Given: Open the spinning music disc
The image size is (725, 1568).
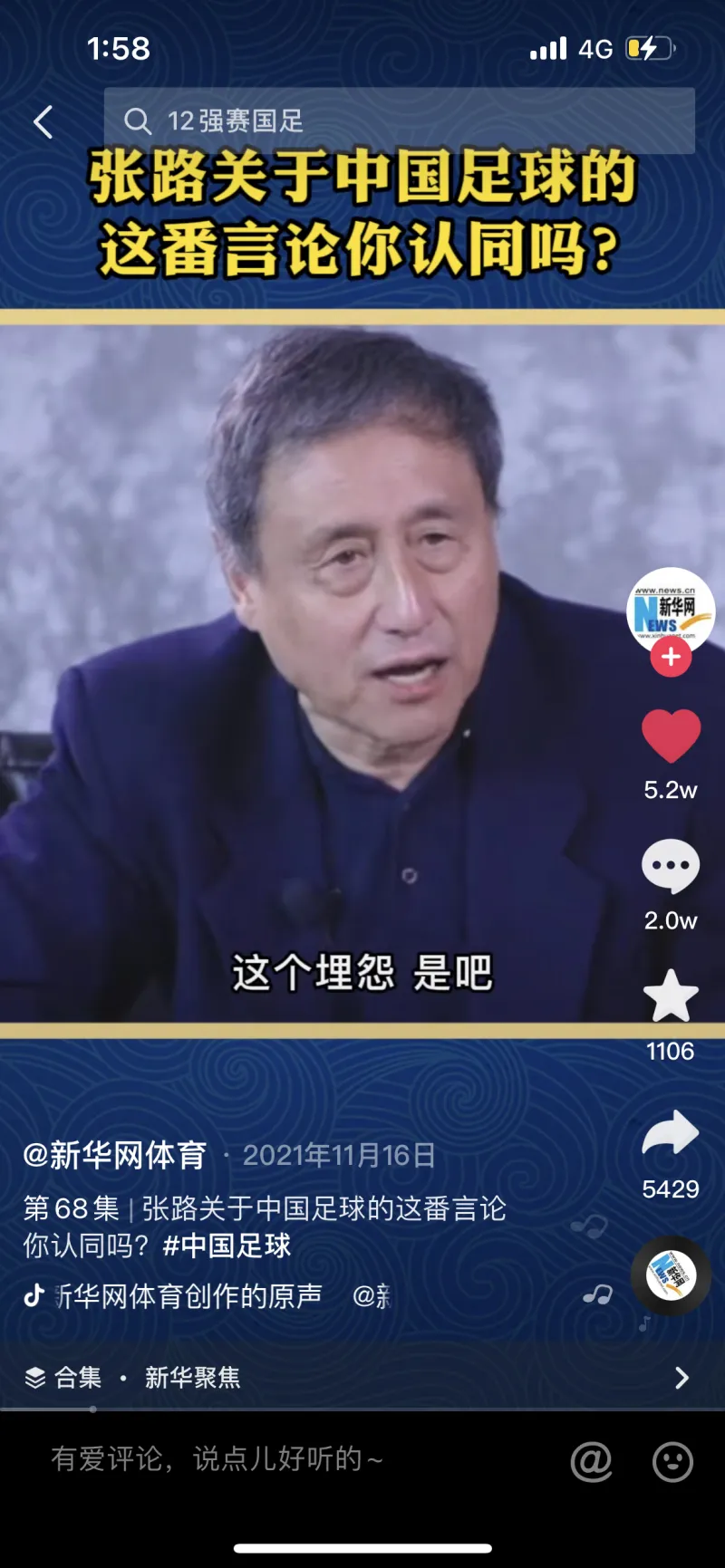Looking at the screenshot, I should point(671,1275).
